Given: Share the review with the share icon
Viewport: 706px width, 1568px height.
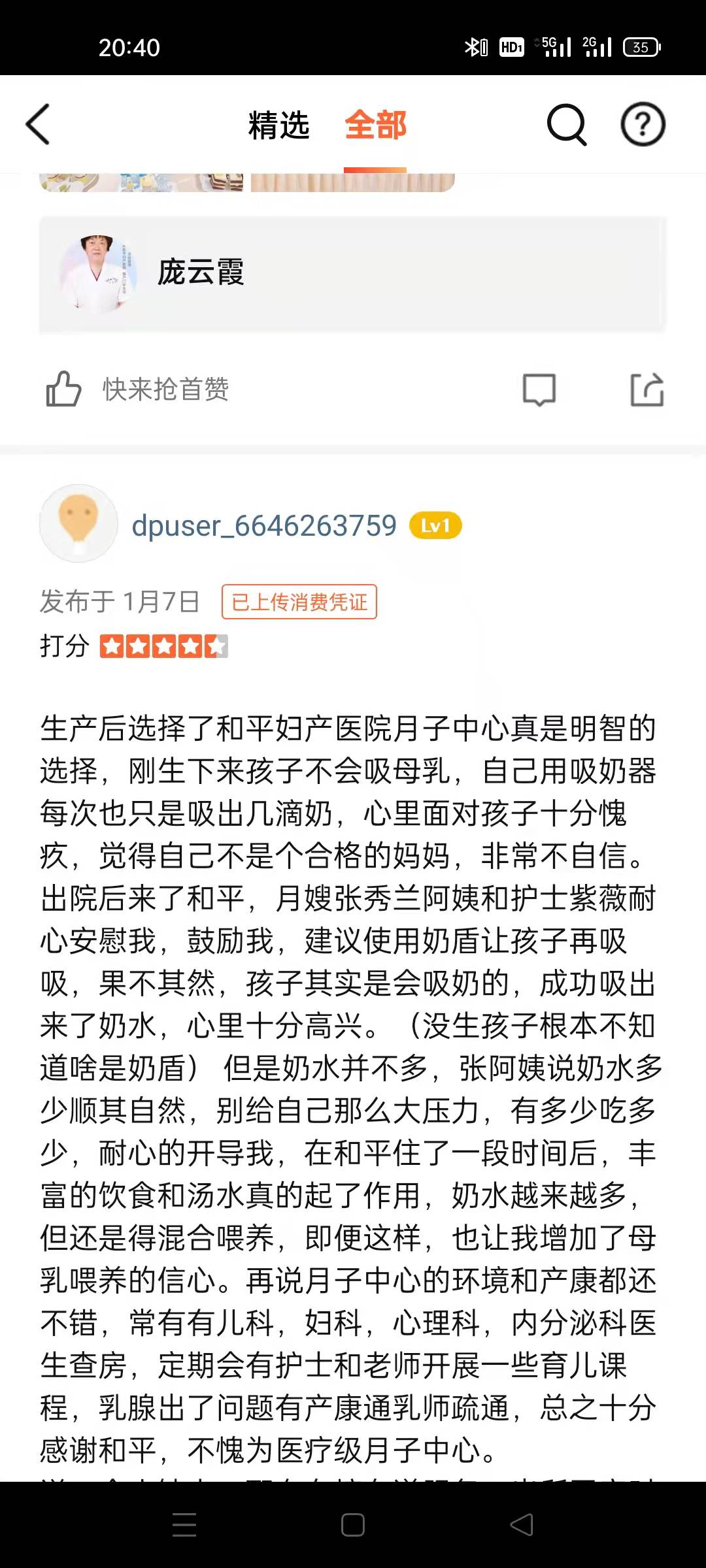Looking at the screenshot, I should tap(647, 390).
